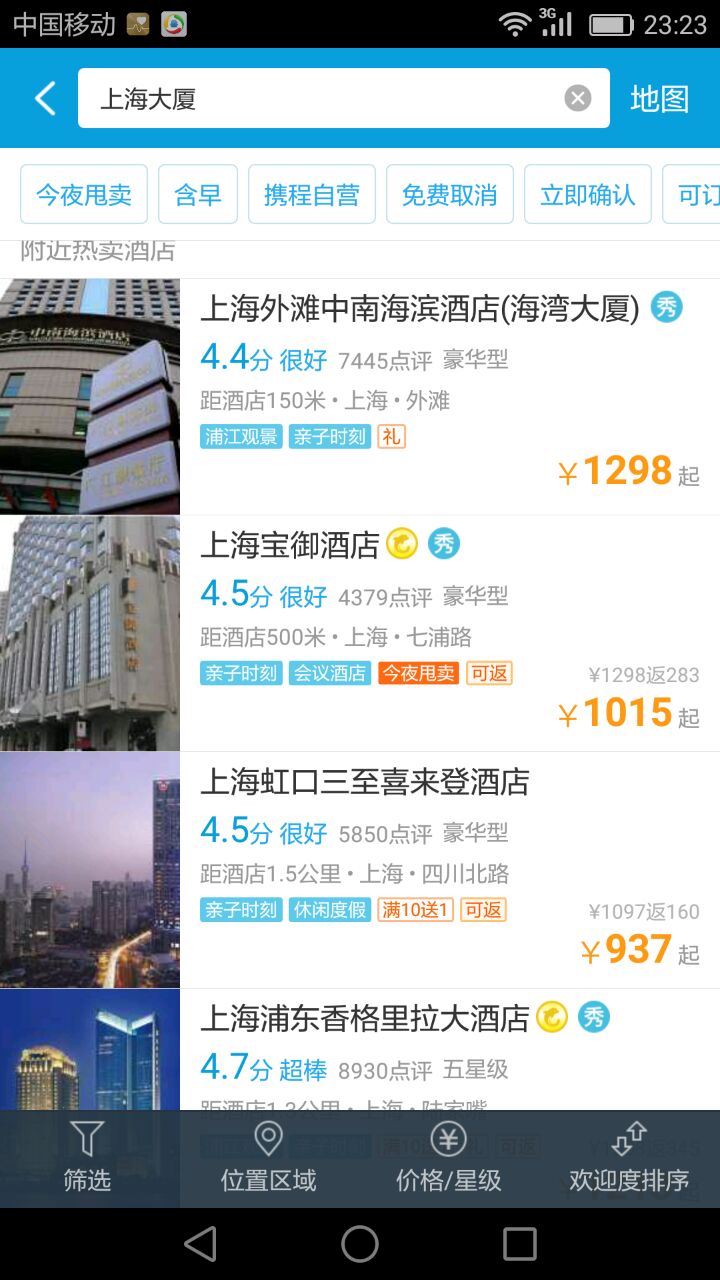
Task: Open 上海外滩中南海滨酒店(海湾大厦) hotel listing
Action: tap(420, 309)
